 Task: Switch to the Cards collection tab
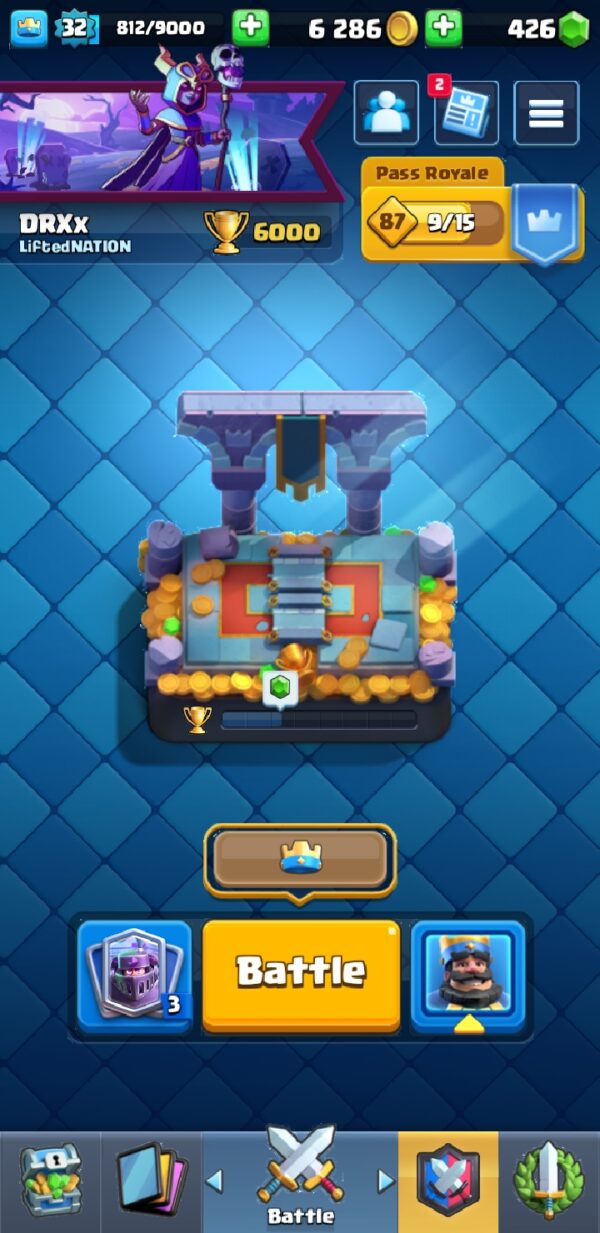(x=151, y=1182)
